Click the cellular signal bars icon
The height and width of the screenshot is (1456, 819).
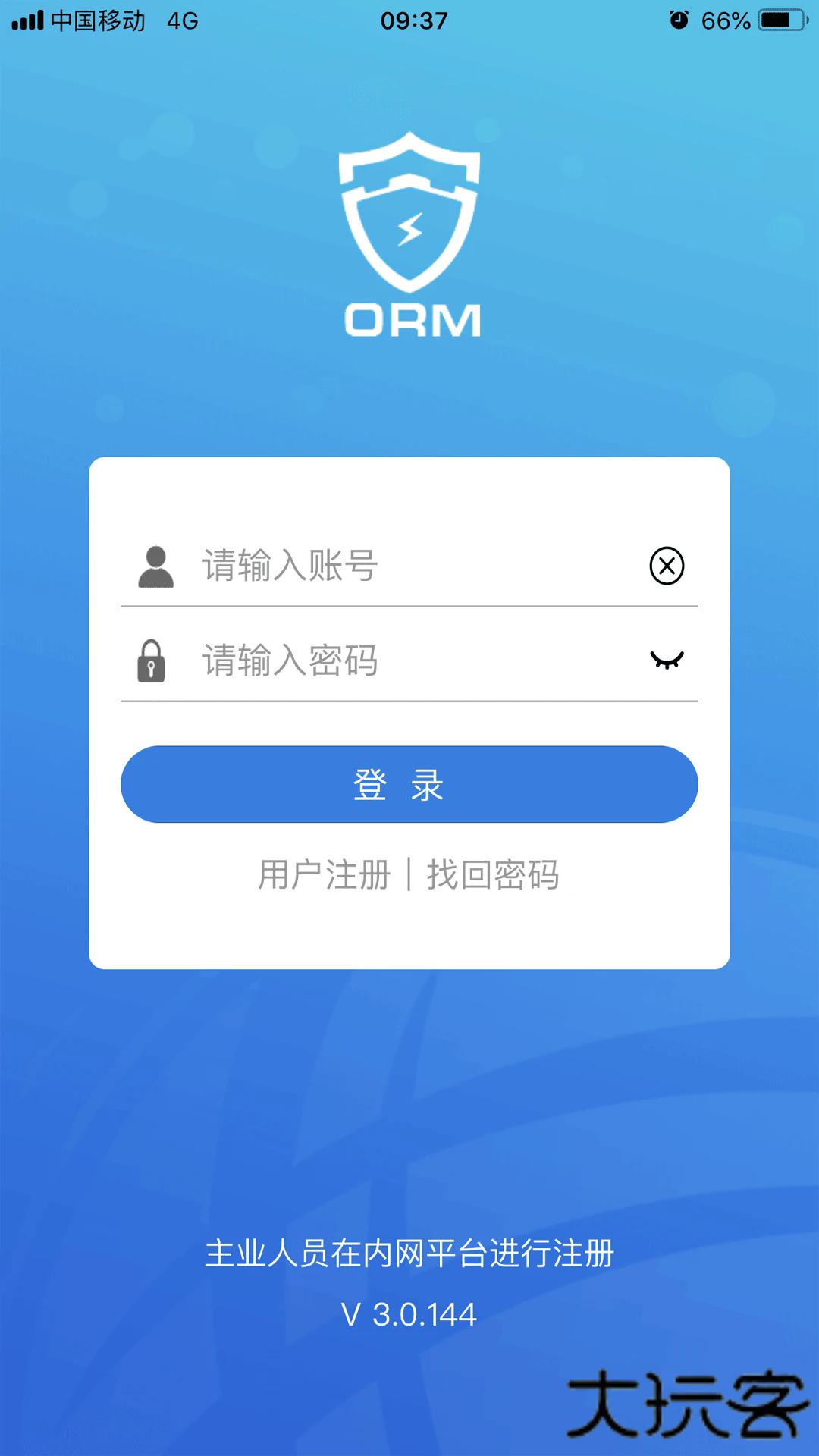pos(28,20)
